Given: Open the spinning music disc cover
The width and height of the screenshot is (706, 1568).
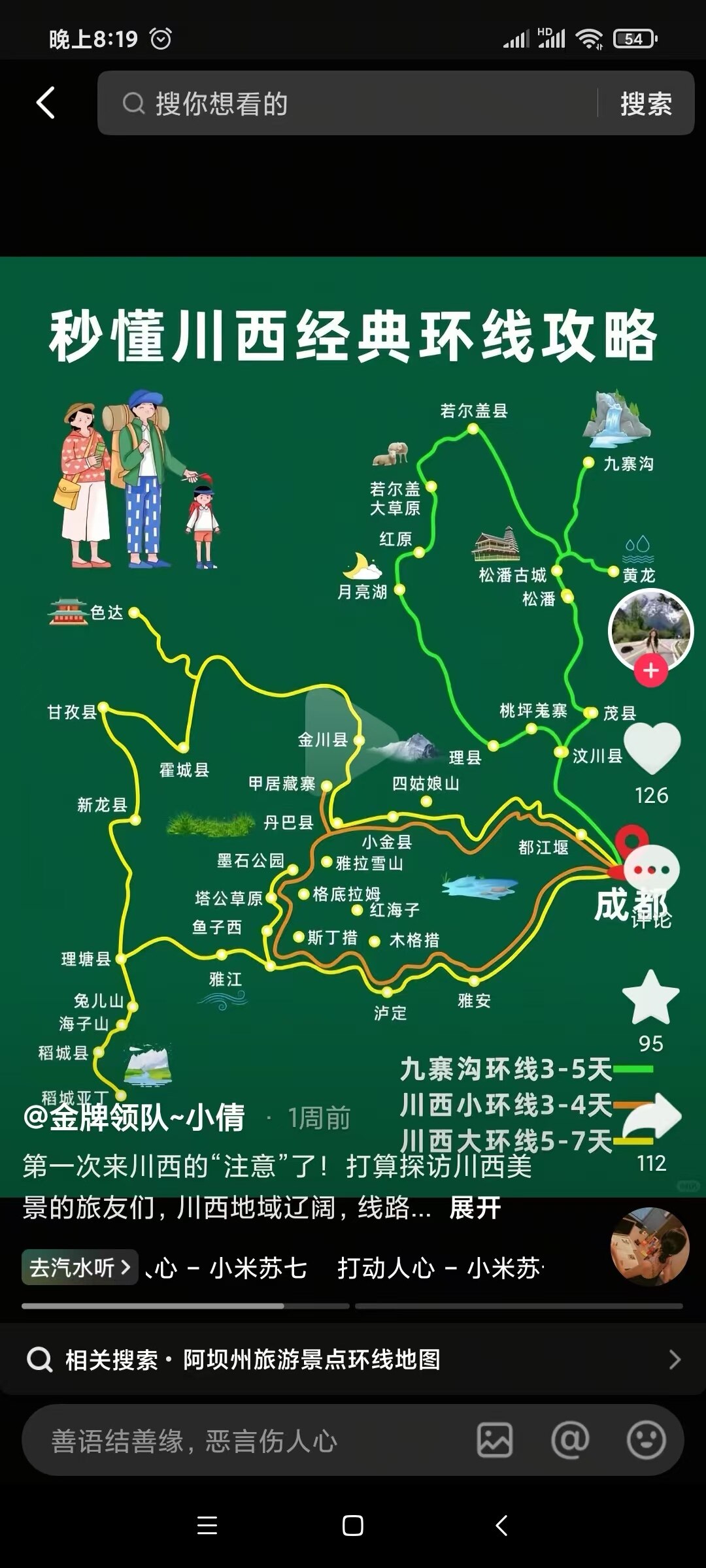Looking at the screenshot, I should [650, 1247].
